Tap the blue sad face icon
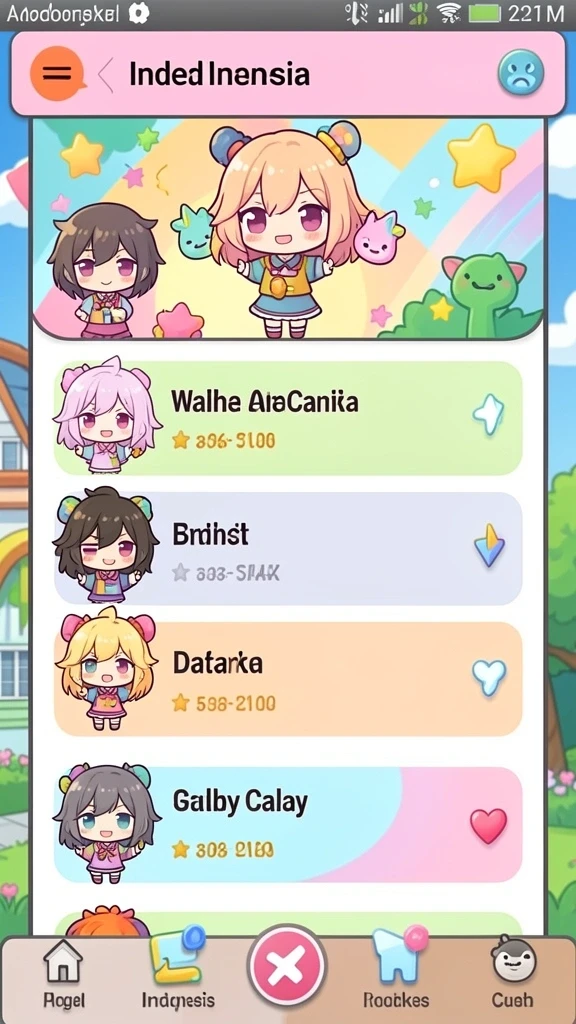The image size is (576, 1024). click(520, 72)
